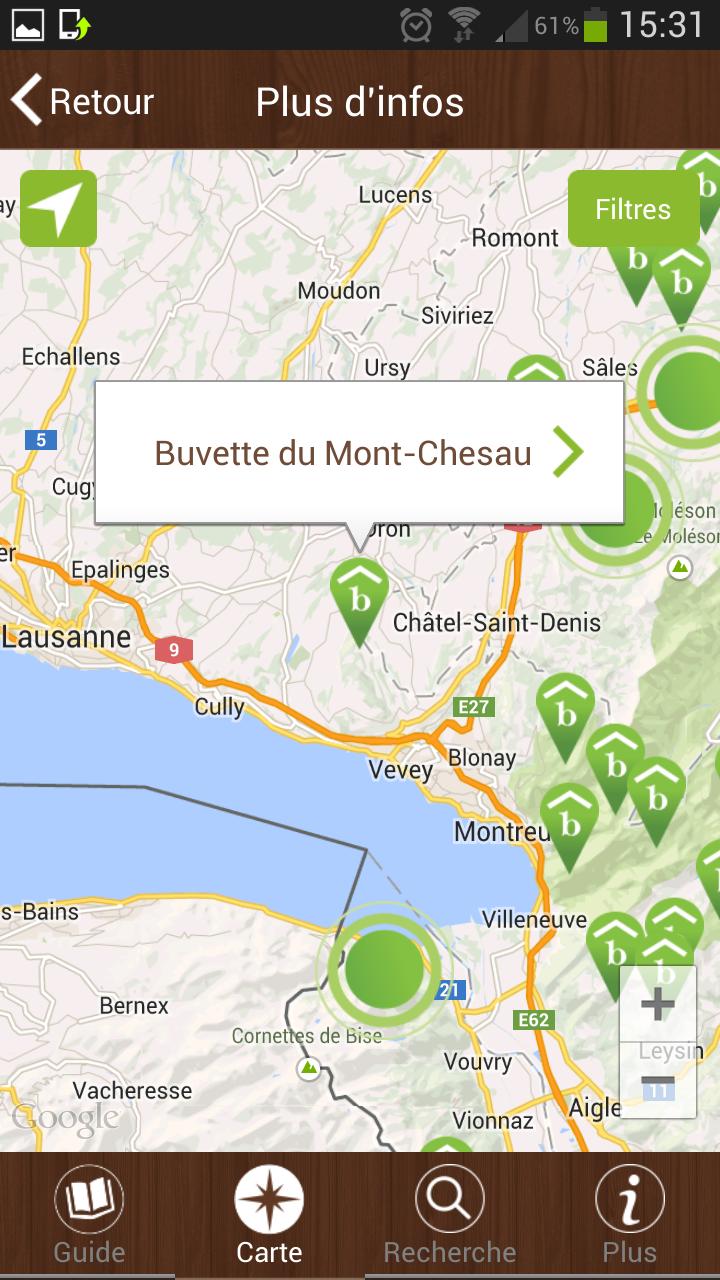Center the map on my location
720x1280 pixels.
[58, 208]
